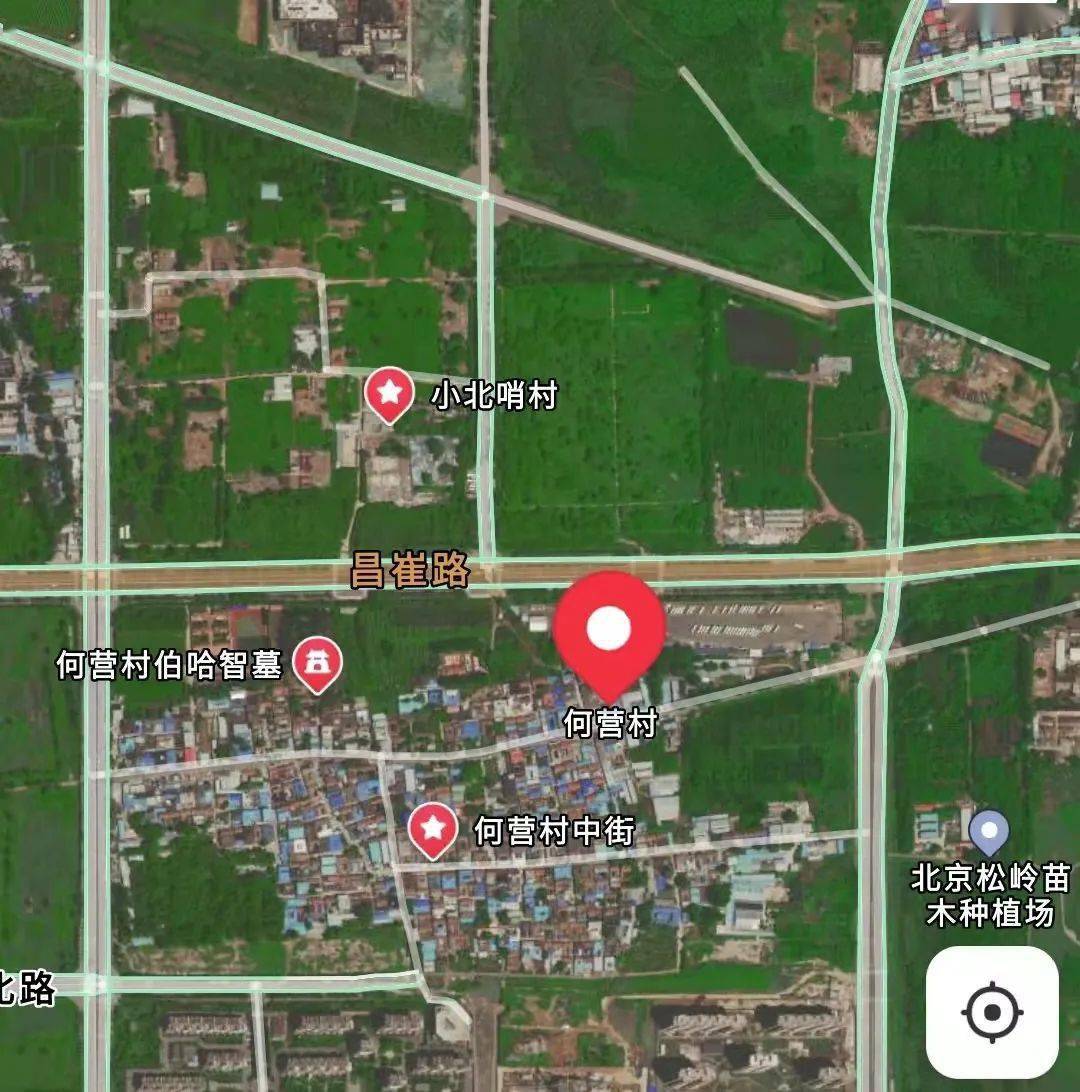Tap the blue pin for 北京松岭苗木种植场
Image resolution: width=1080 pixels, height=1092 pixels.
pos(989,827)
